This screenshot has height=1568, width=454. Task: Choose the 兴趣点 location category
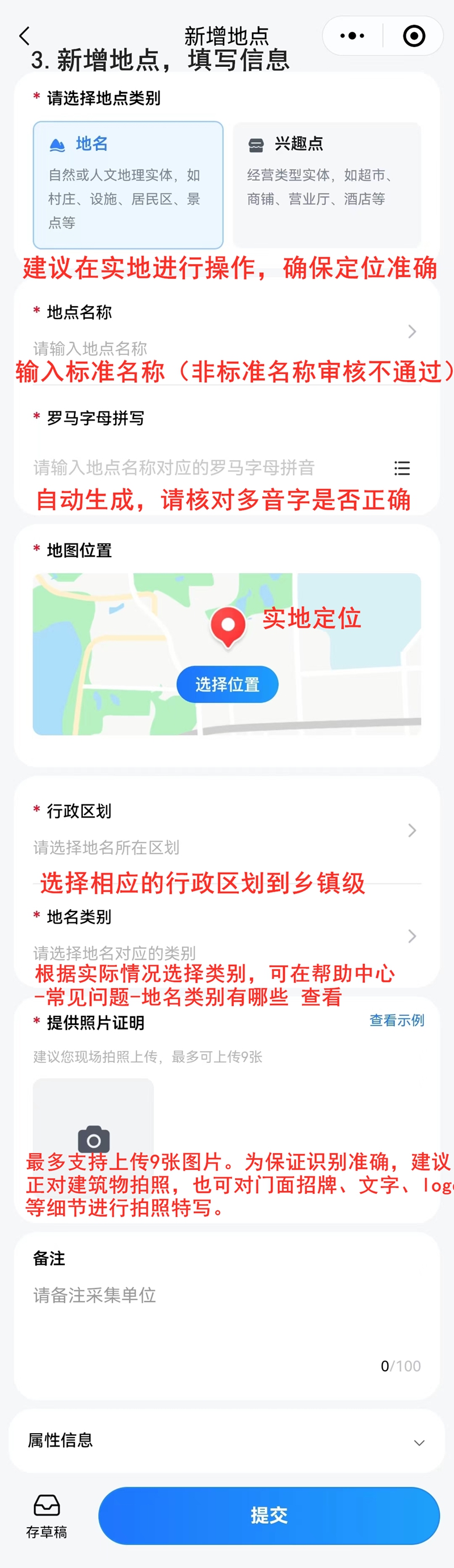point(327,184)
